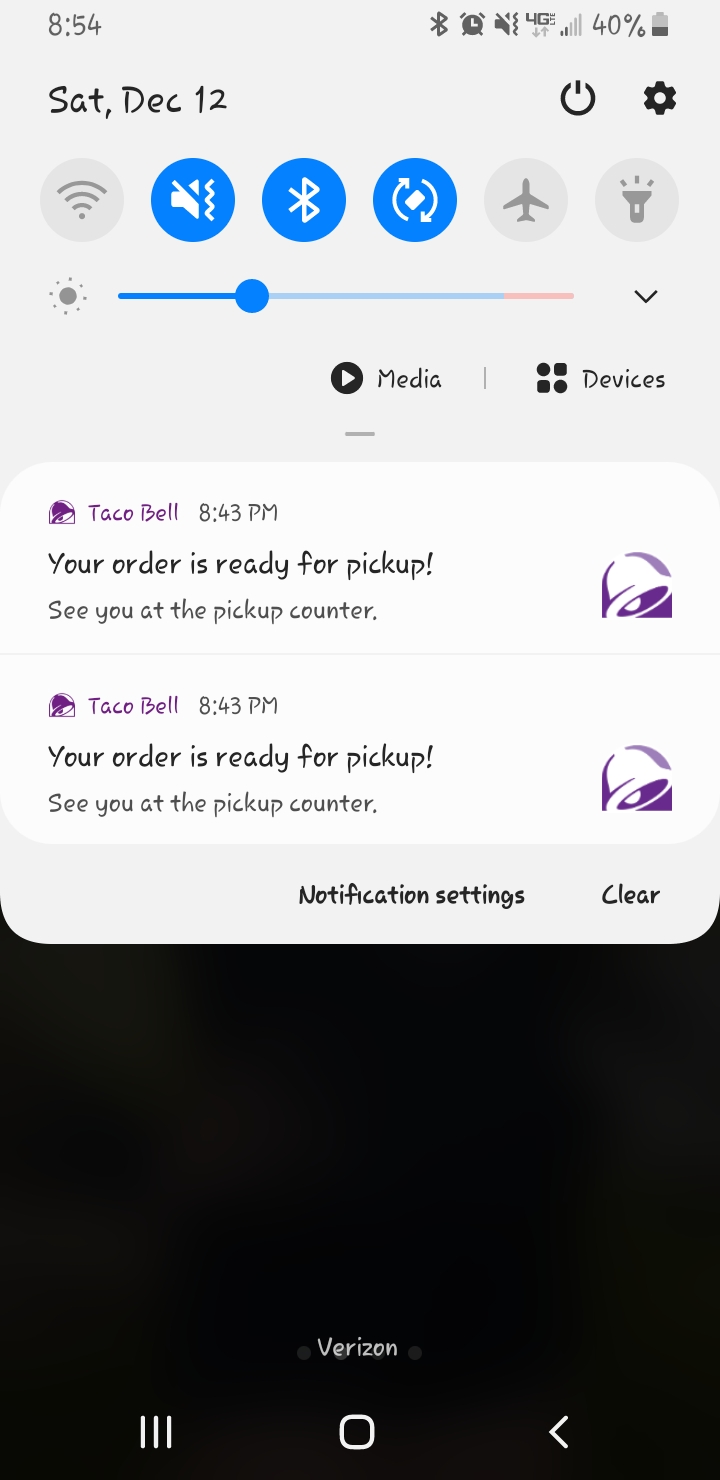Screen dimensions: 720x1480
Task: Expand brightness options chevron
Action: click(646, 297)
